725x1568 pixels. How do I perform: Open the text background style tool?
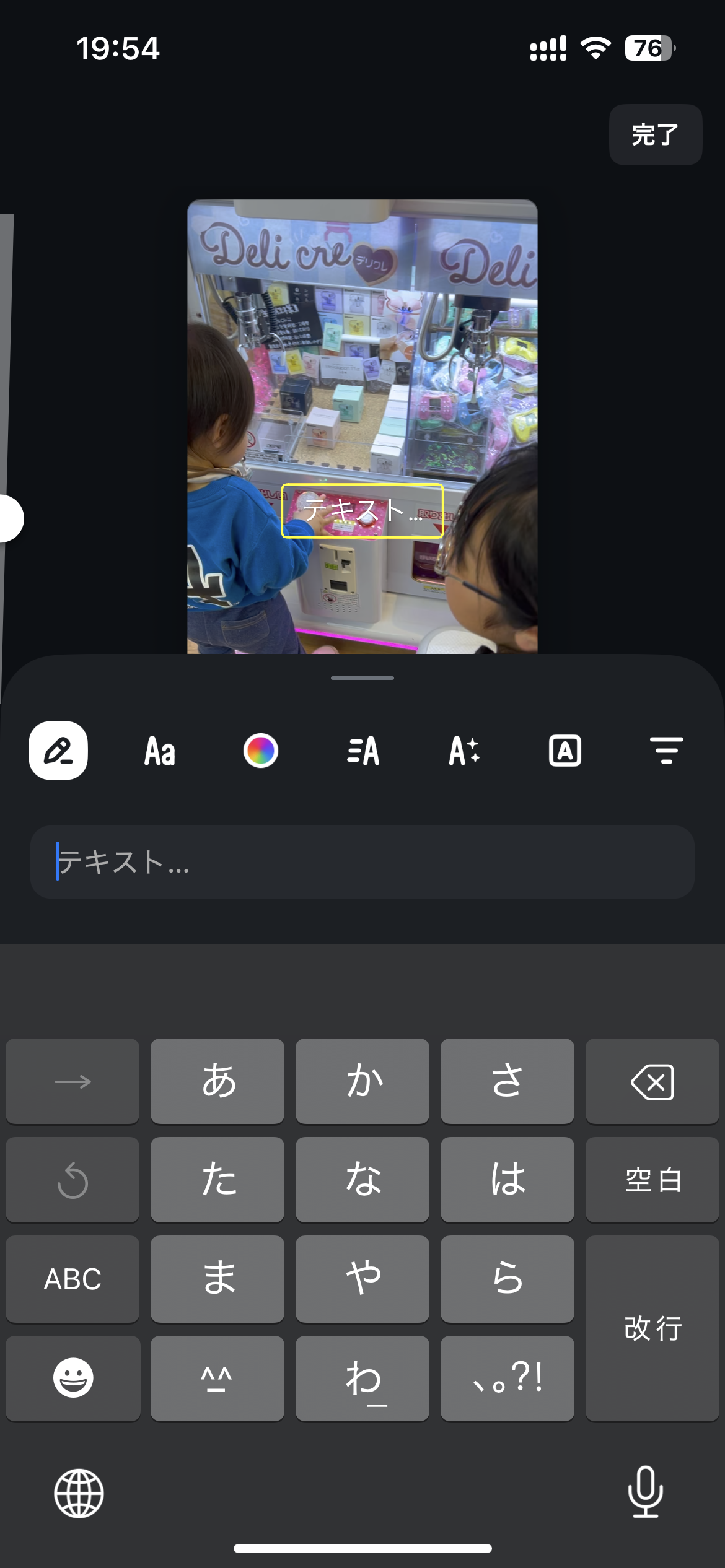[x=565, y=751]
